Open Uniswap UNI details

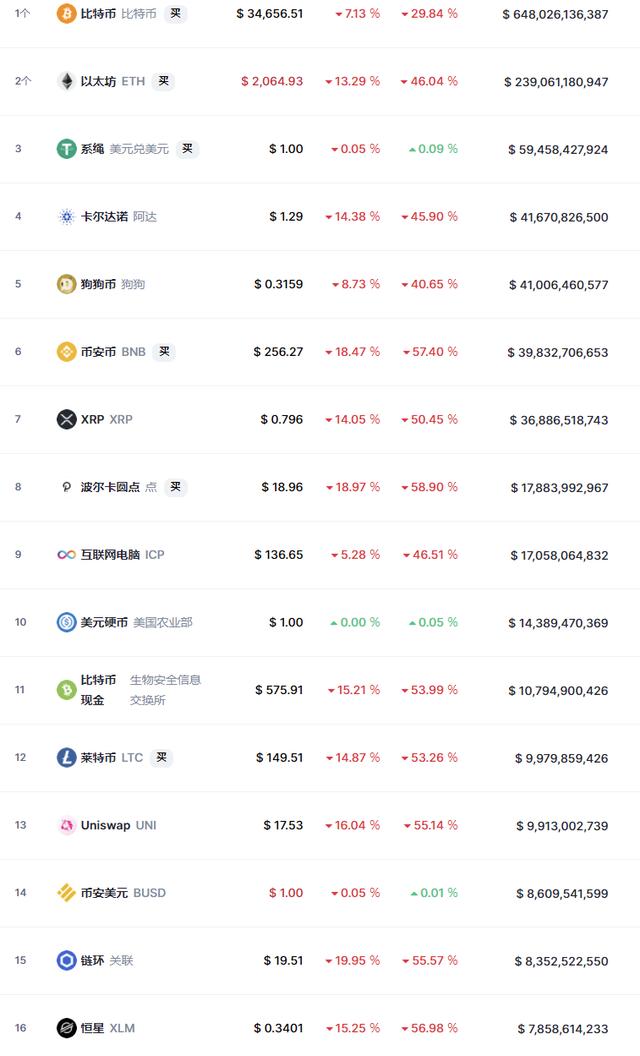click(320, 826)
